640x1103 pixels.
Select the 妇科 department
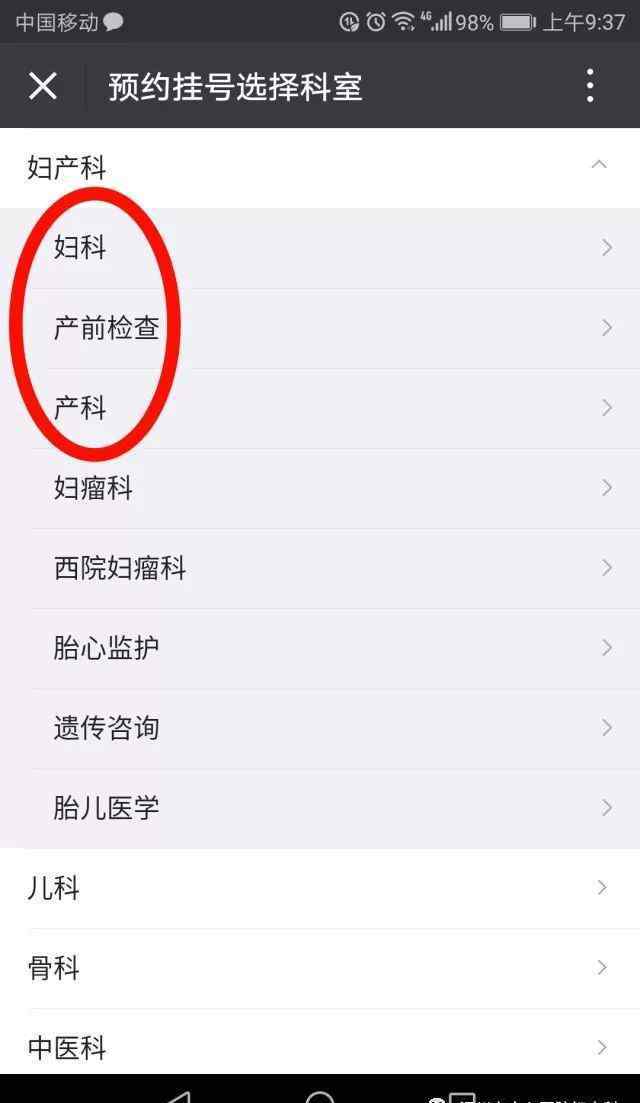(320, 248)
